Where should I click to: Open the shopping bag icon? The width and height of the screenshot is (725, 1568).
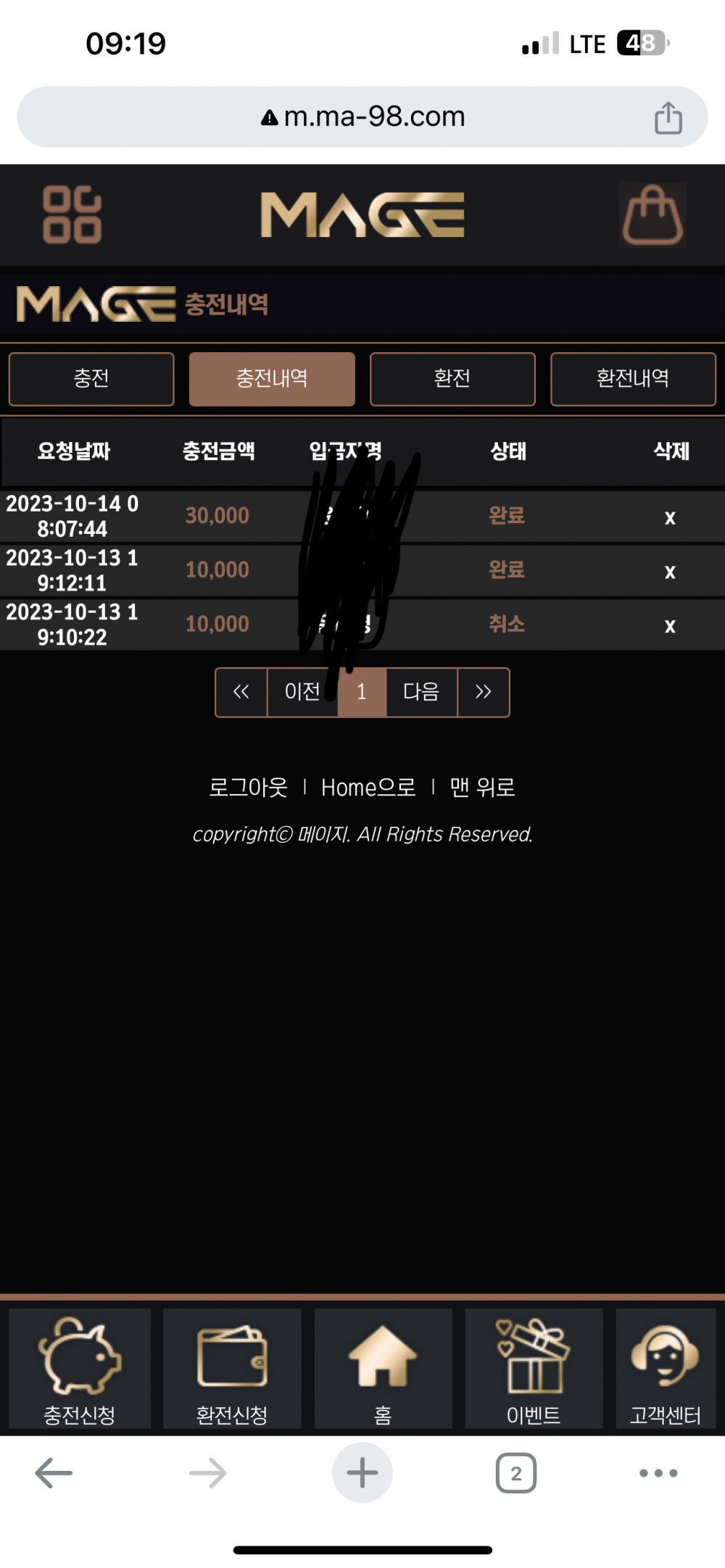click(652, 215)
